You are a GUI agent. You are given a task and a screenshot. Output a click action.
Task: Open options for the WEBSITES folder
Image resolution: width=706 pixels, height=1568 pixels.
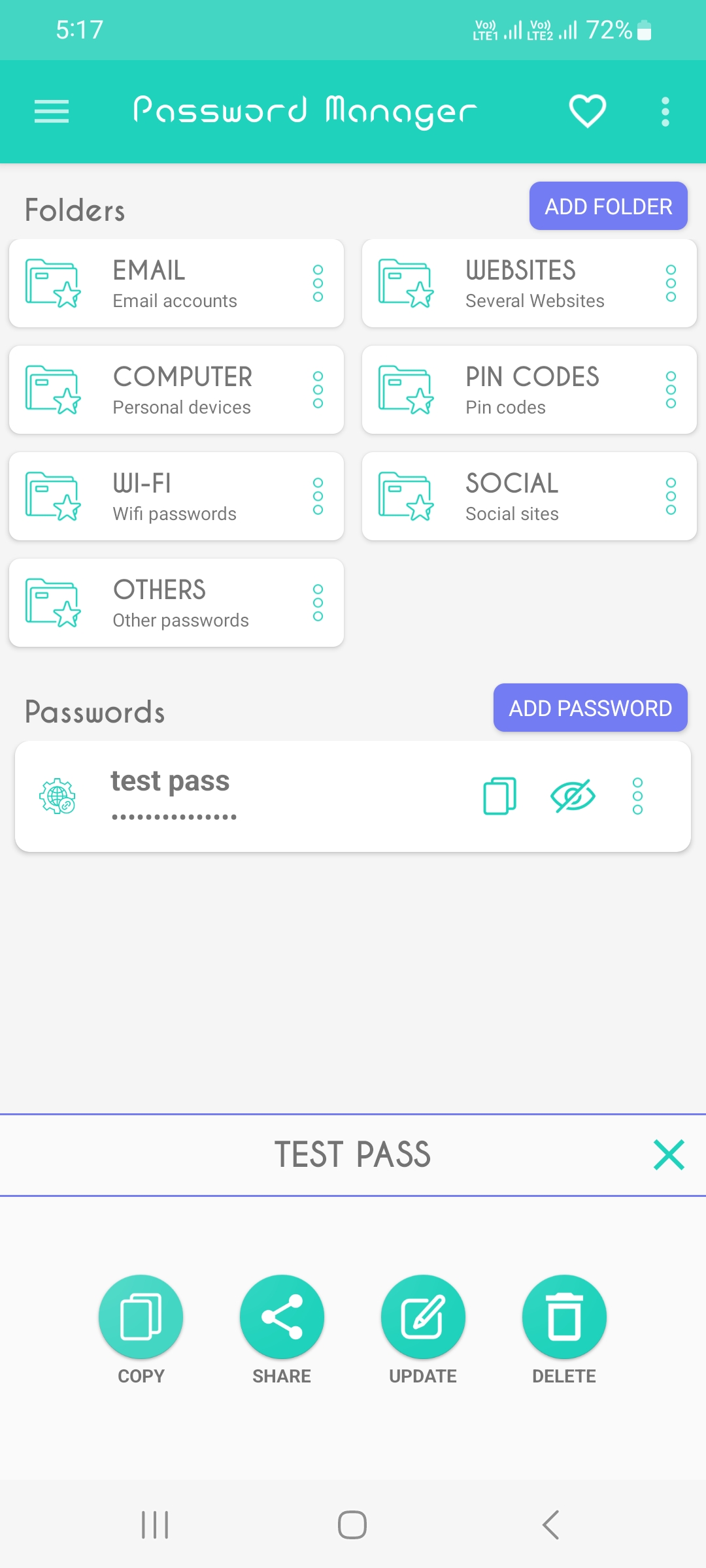tap(671, 283)
